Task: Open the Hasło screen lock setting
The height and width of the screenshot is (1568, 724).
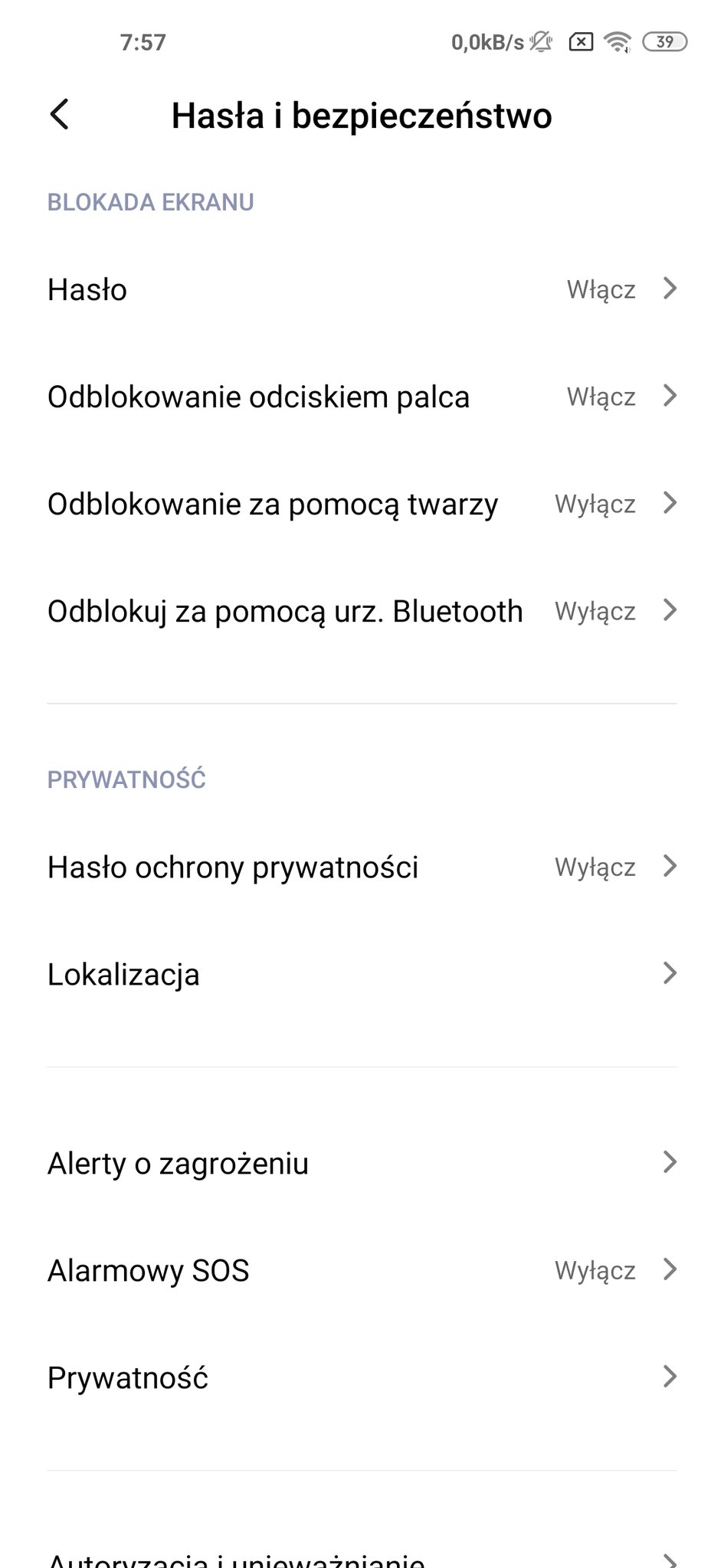Action: point(362,289)
